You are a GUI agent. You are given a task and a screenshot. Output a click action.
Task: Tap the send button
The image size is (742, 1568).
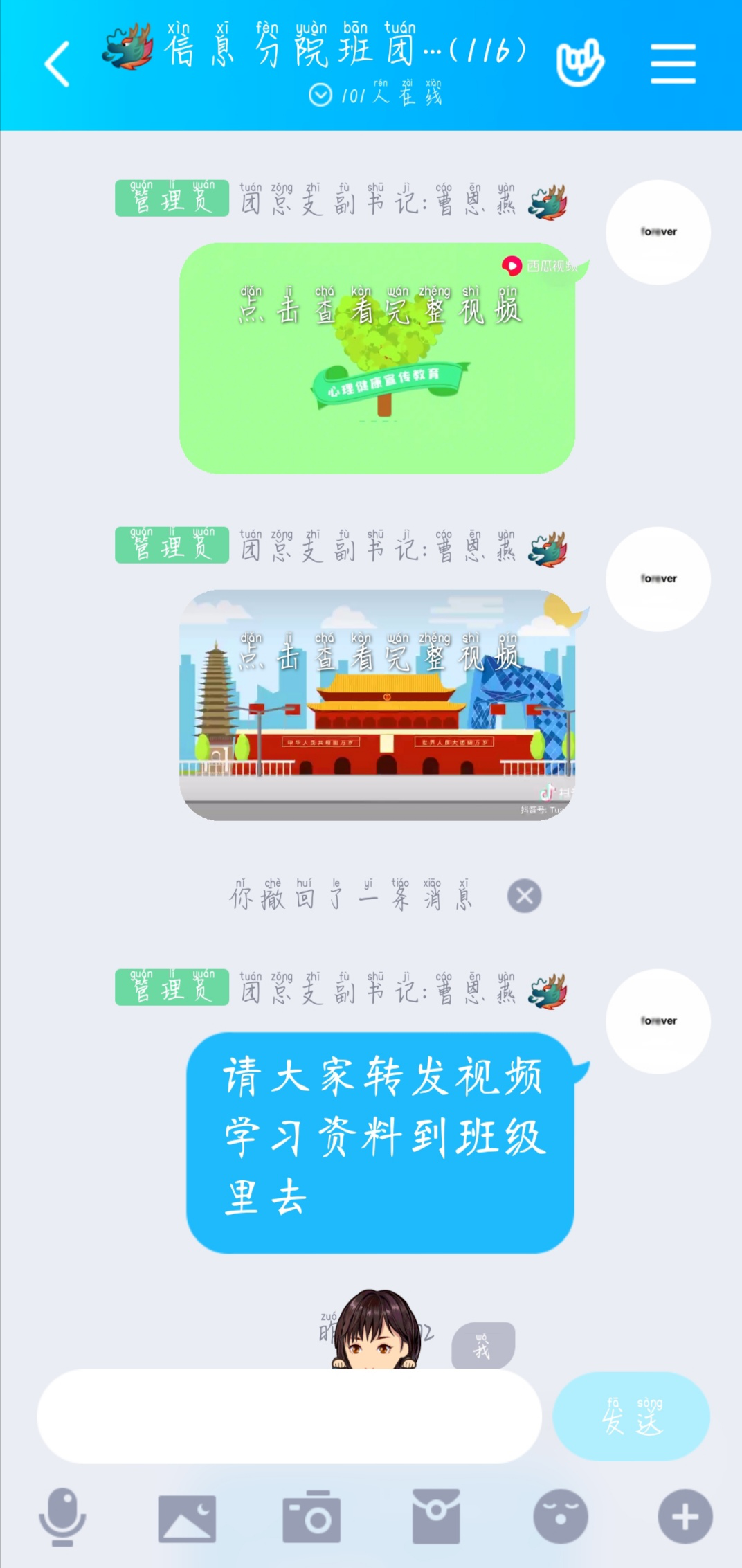point(631,1416)
